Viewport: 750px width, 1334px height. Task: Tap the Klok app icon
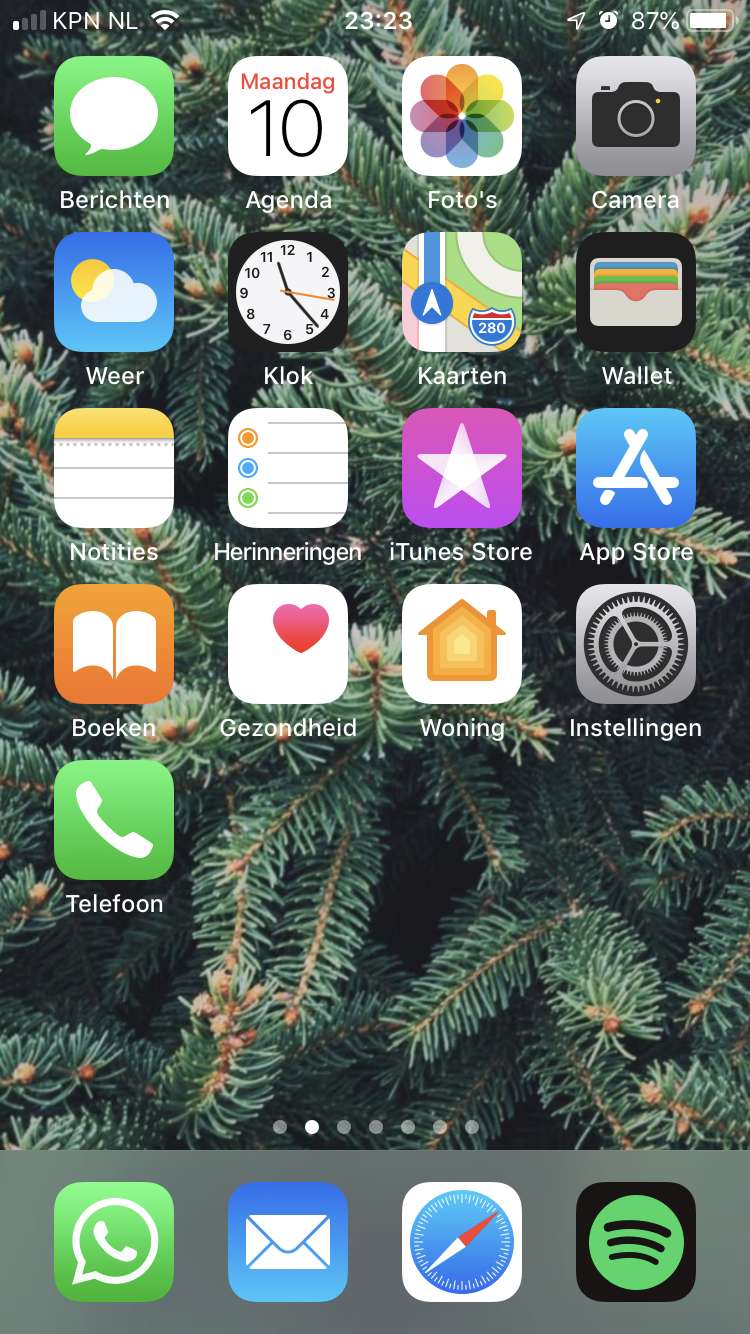point(288,292)
